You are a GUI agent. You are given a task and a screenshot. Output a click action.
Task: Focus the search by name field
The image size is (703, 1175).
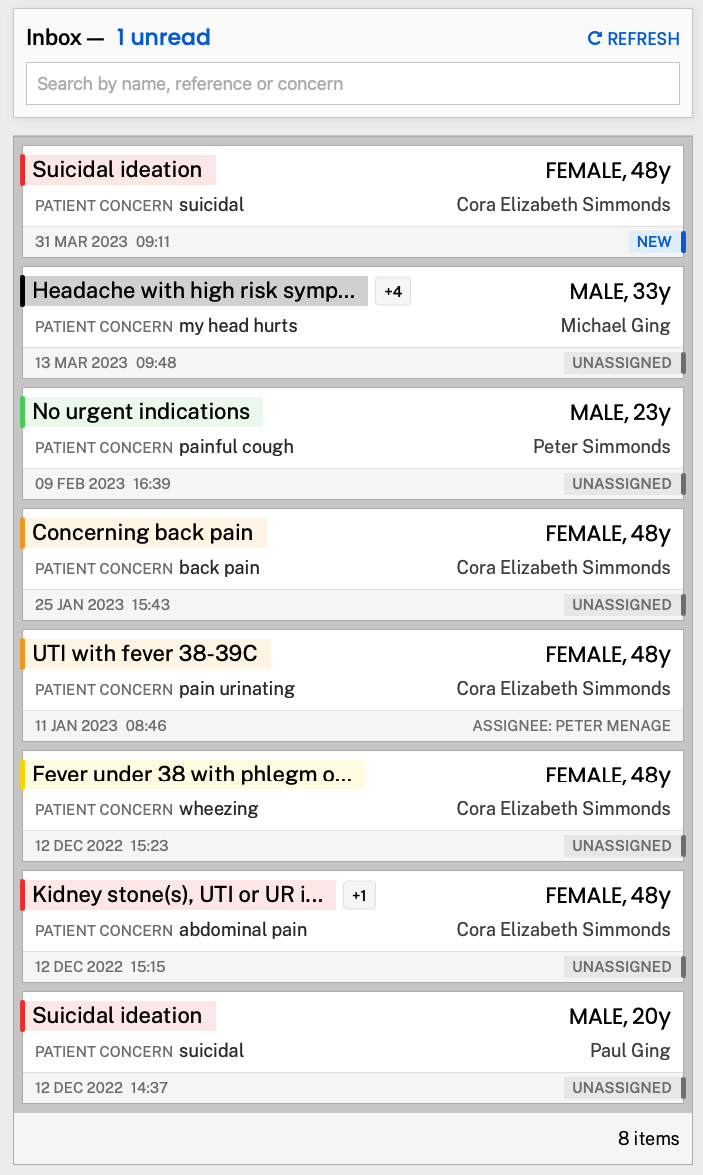[x=352, y=84]
